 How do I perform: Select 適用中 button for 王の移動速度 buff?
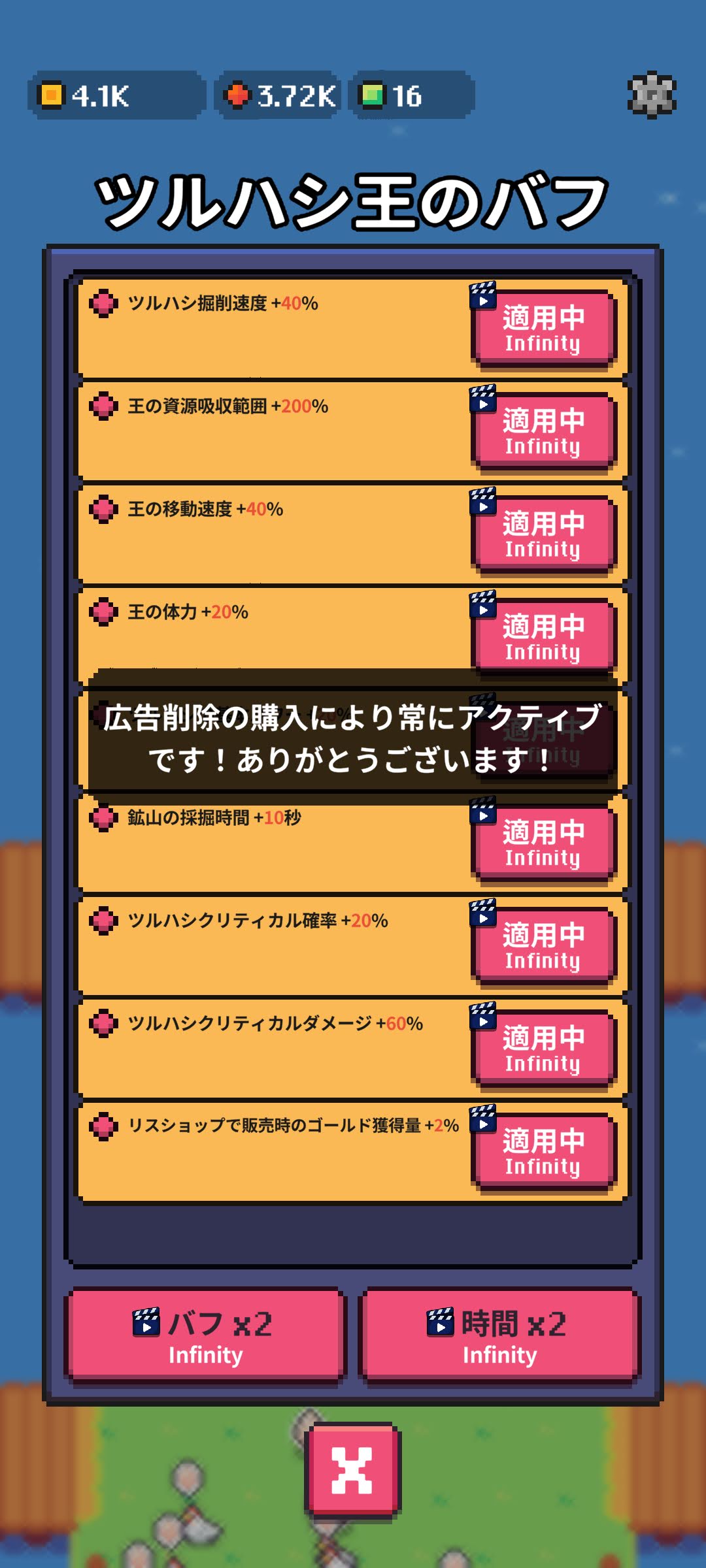[543, 534]
